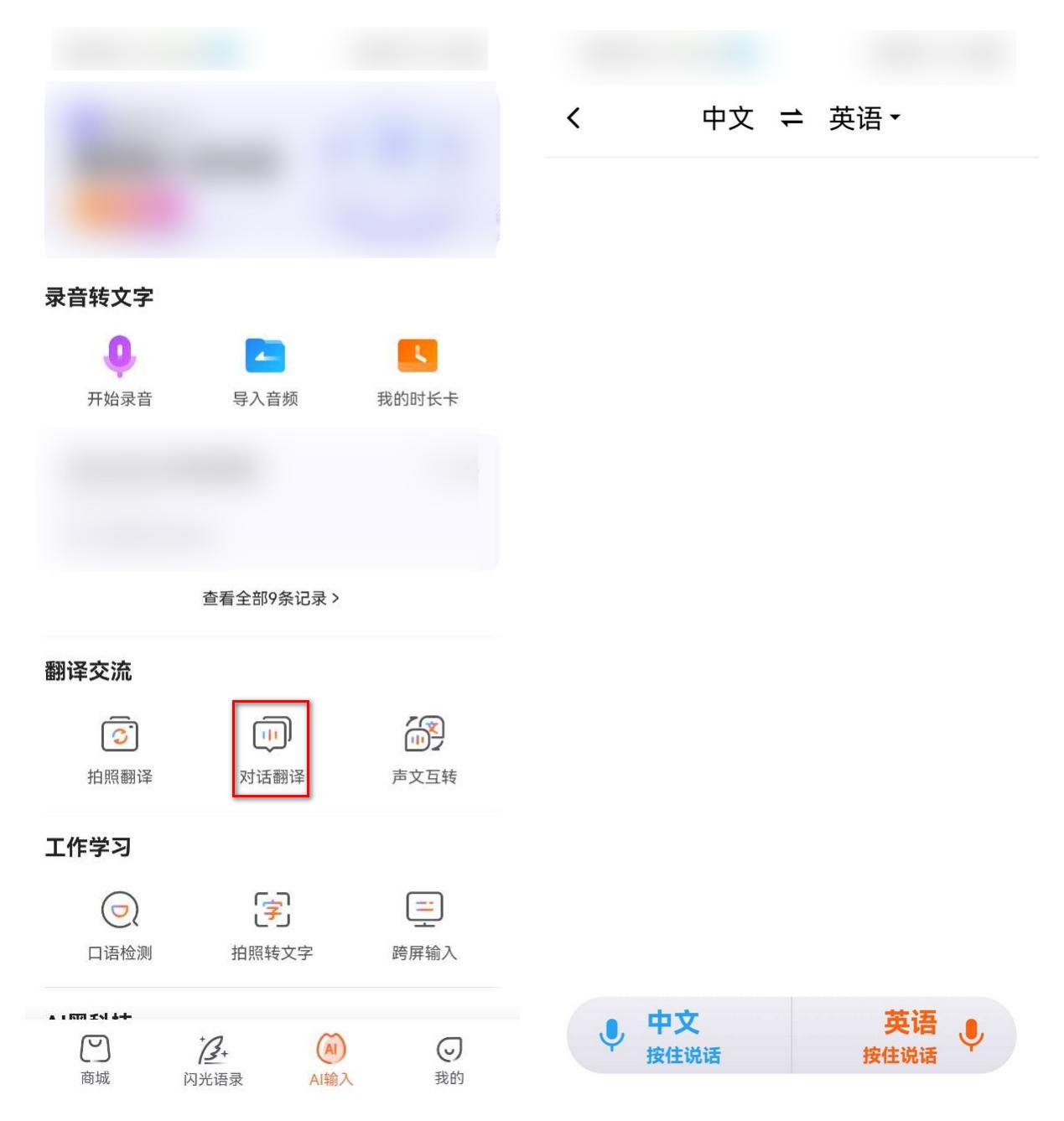Open the AI输入 tab

click(330, 1061)
